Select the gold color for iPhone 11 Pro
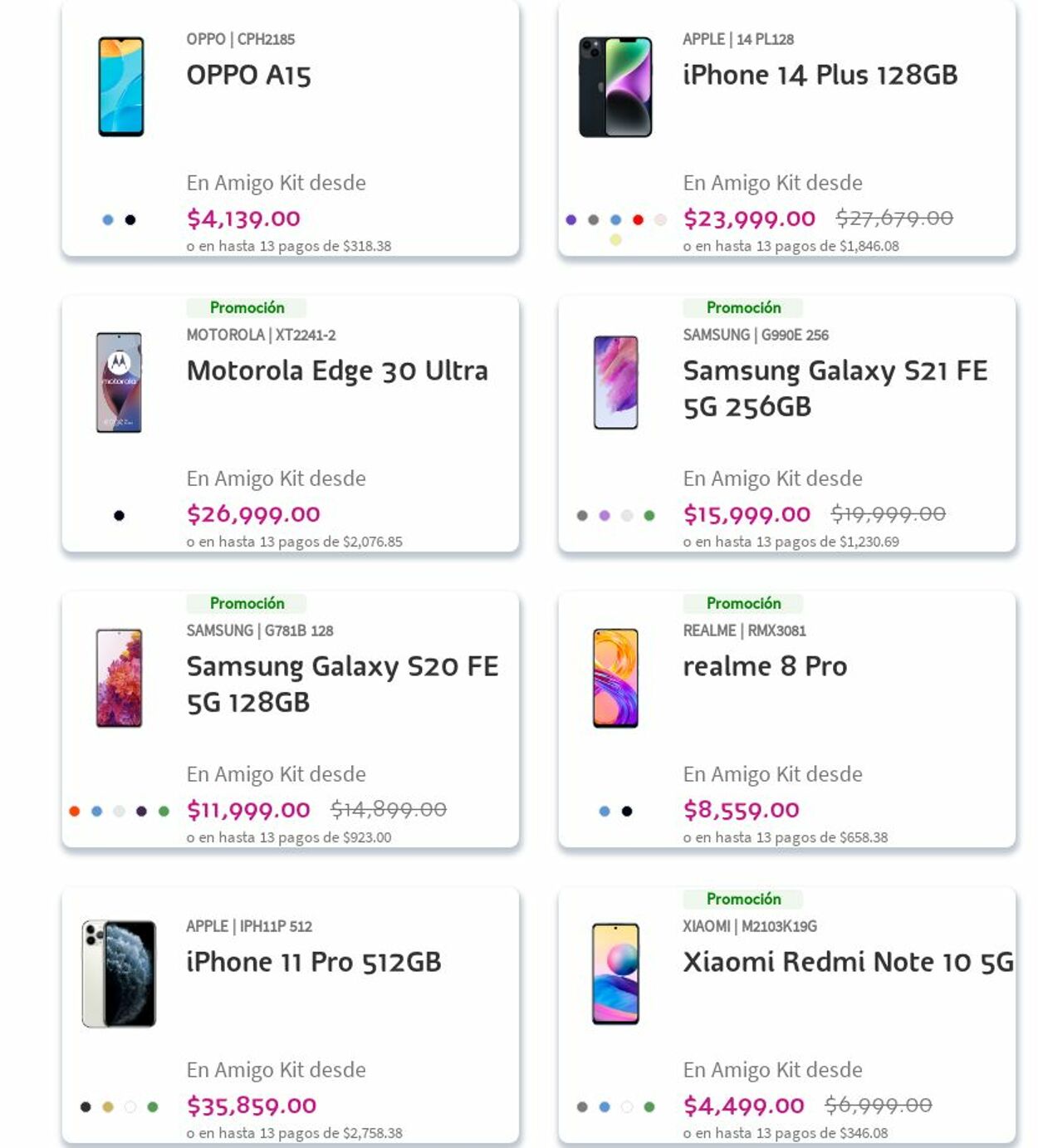This screenshot has height=1148, width=1038. [x=108, y=1107]
